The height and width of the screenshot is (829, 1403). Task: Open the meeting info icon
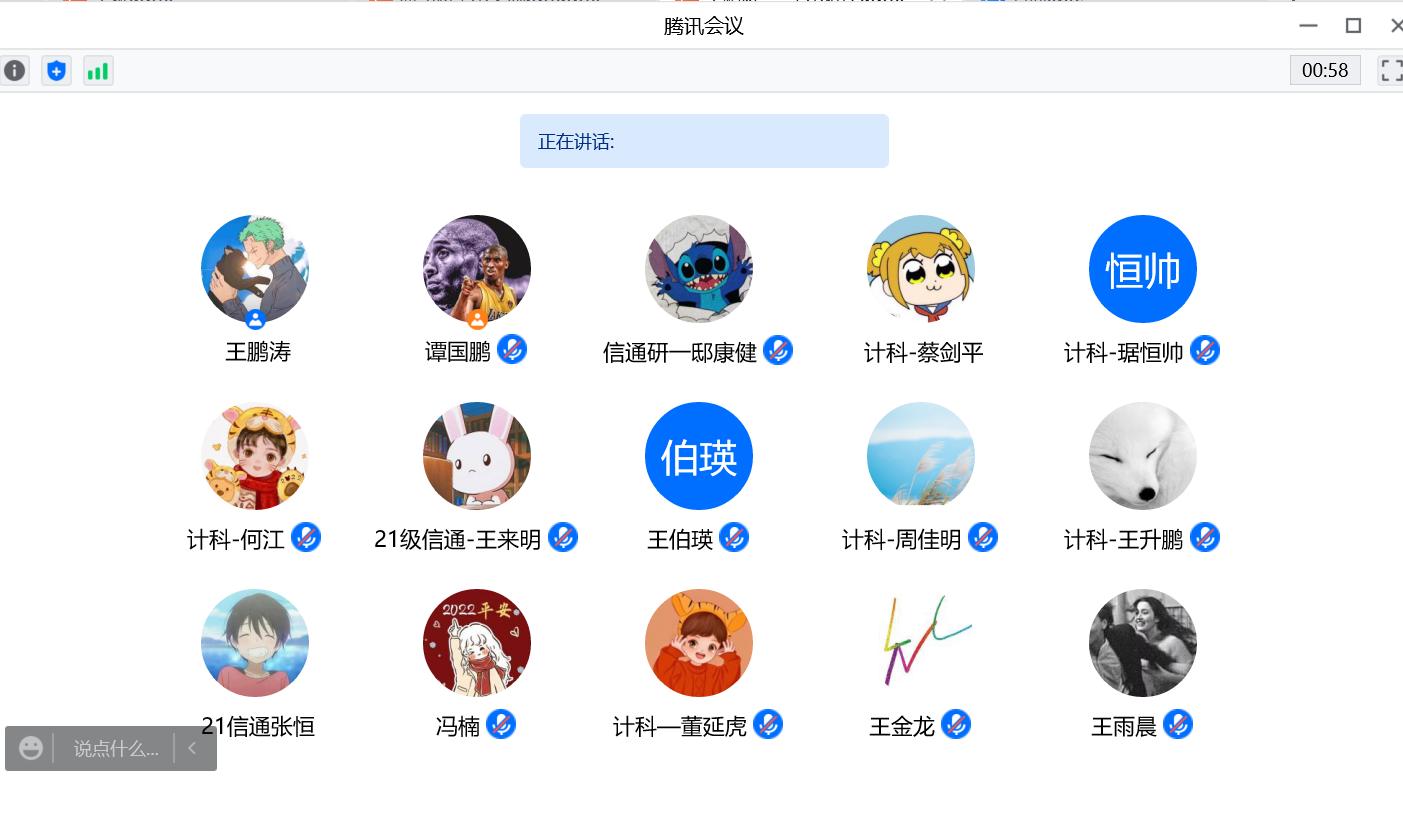tap(14, 70)
